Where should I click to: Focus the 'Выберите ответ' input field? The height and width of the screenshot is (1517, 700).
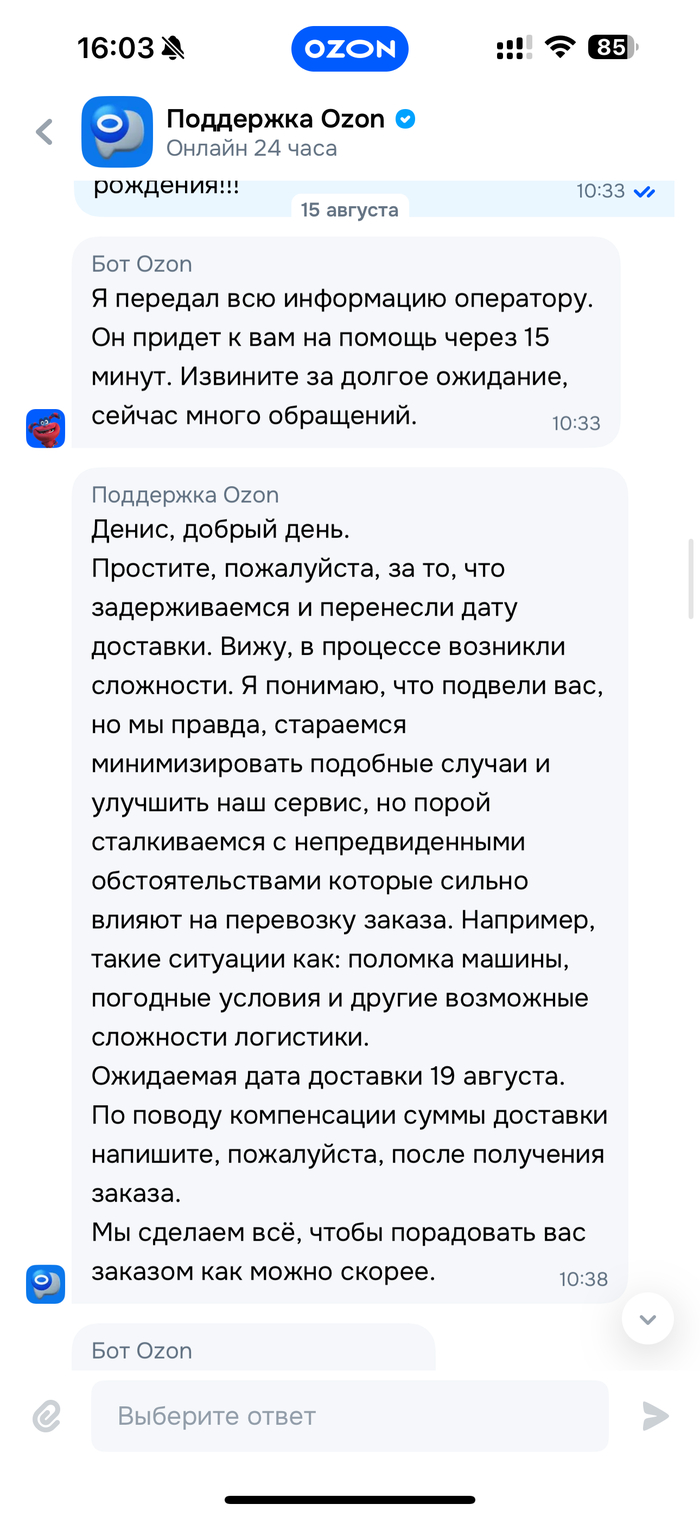[x=350, y=1416]
